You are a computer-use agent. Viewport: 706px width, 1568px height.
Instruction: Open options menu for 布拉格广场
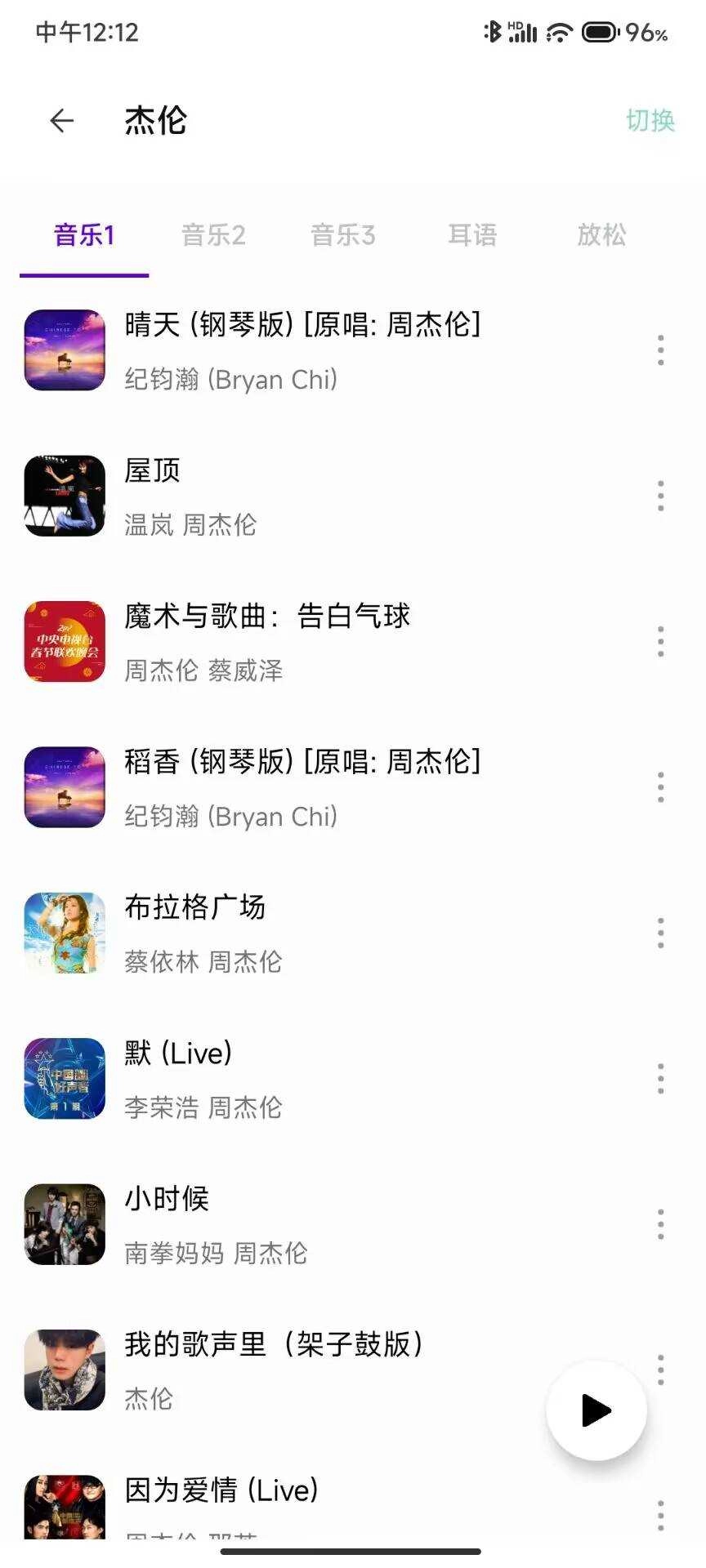click(660, 933)
